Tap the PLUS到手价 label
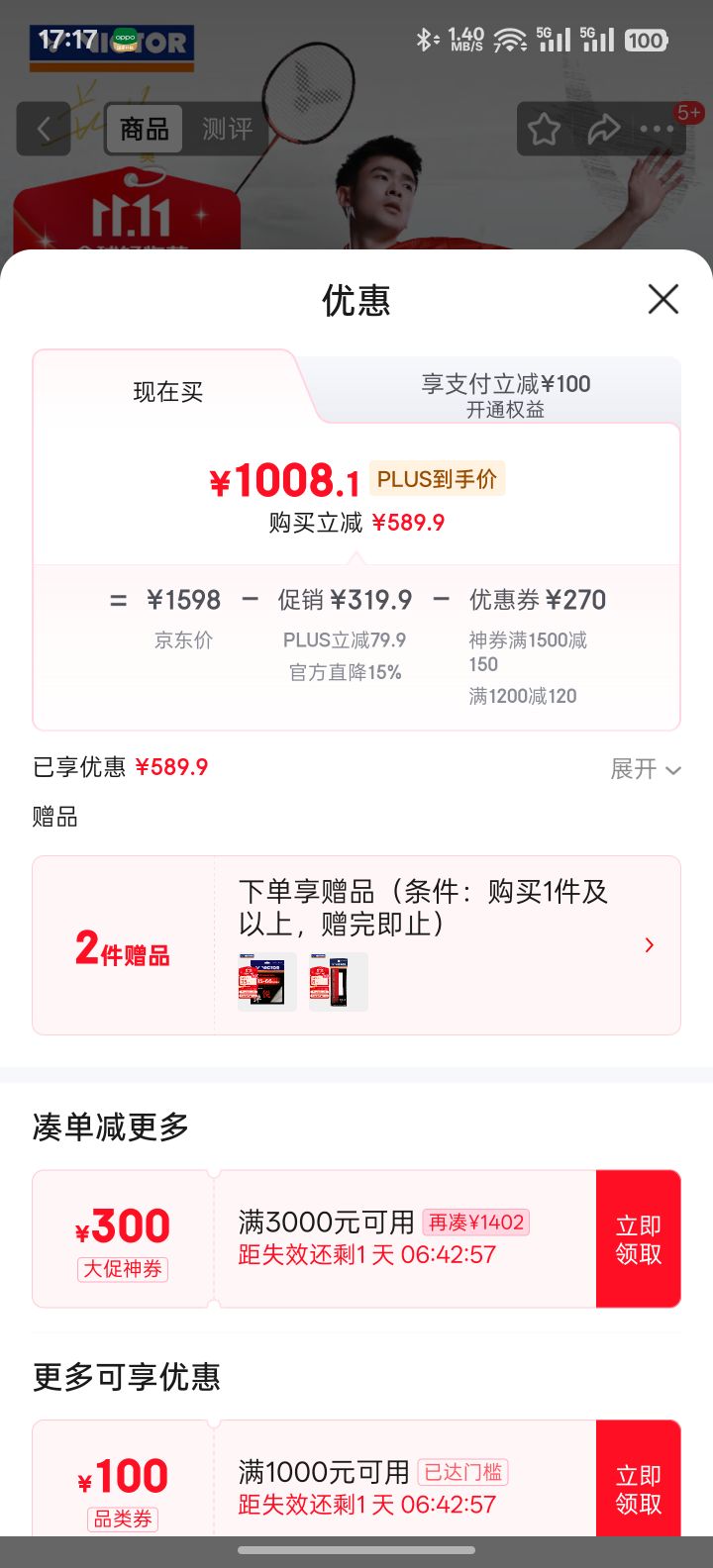 [436, 478]
